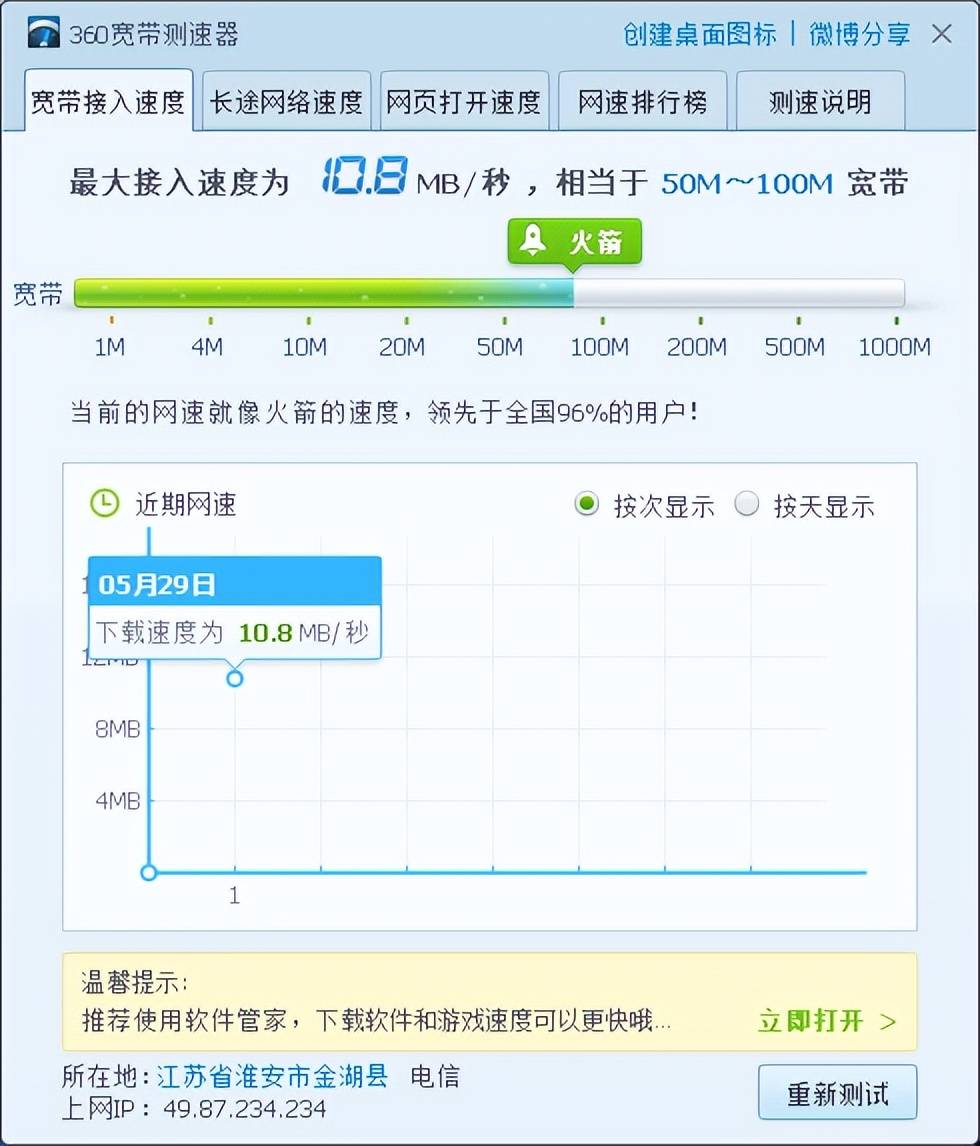Open the 网速排行榜 tab
Screen dimensions: 980x1146
coord(642,102)
